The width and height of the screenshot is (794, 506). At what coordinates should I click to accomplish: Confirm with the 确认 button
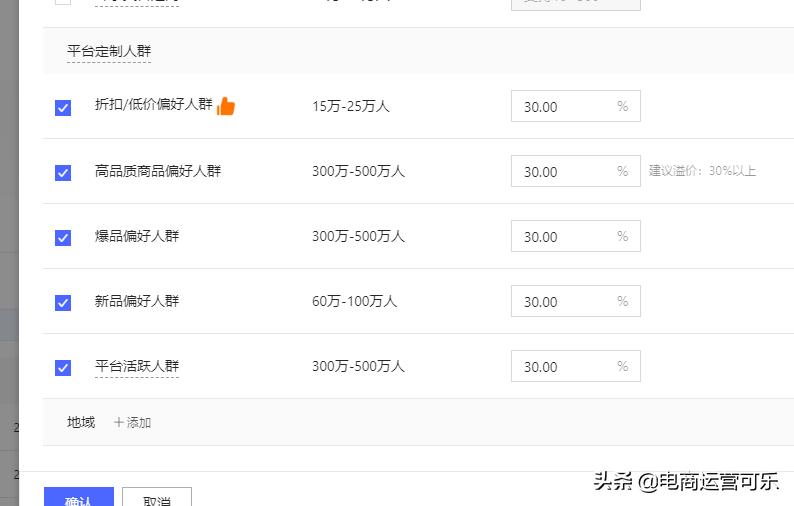78,498
